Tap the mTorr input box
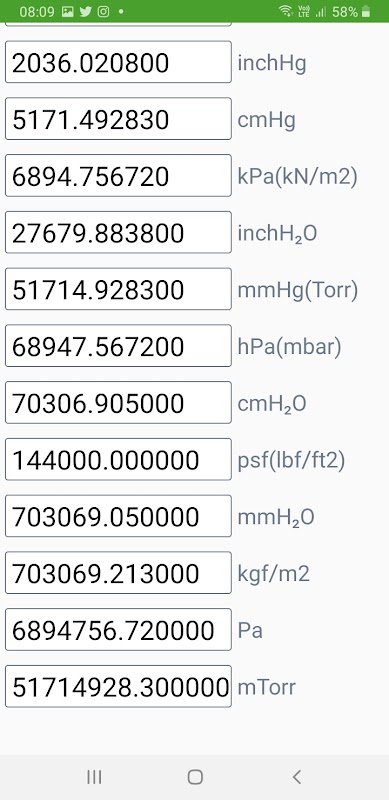This screenshot has width=389, height=800. (x=118, y=687)
